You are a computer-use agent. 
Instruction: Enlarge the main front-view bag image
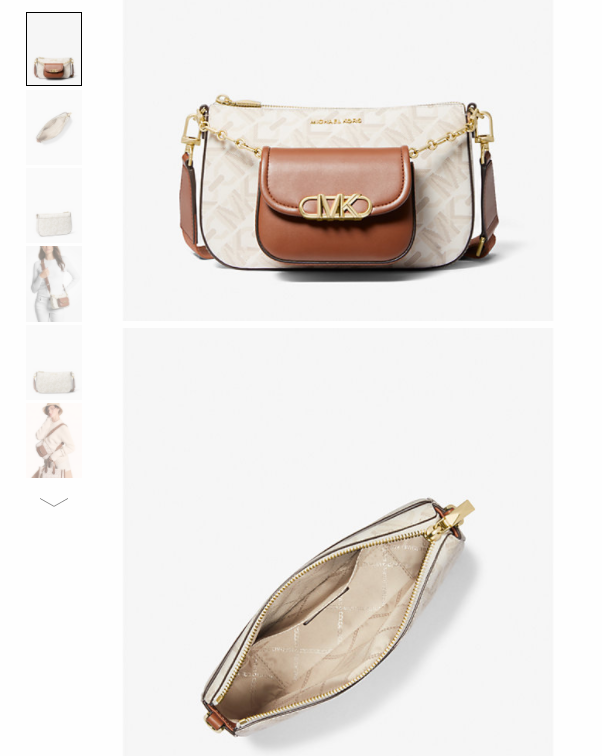[338, 160]
